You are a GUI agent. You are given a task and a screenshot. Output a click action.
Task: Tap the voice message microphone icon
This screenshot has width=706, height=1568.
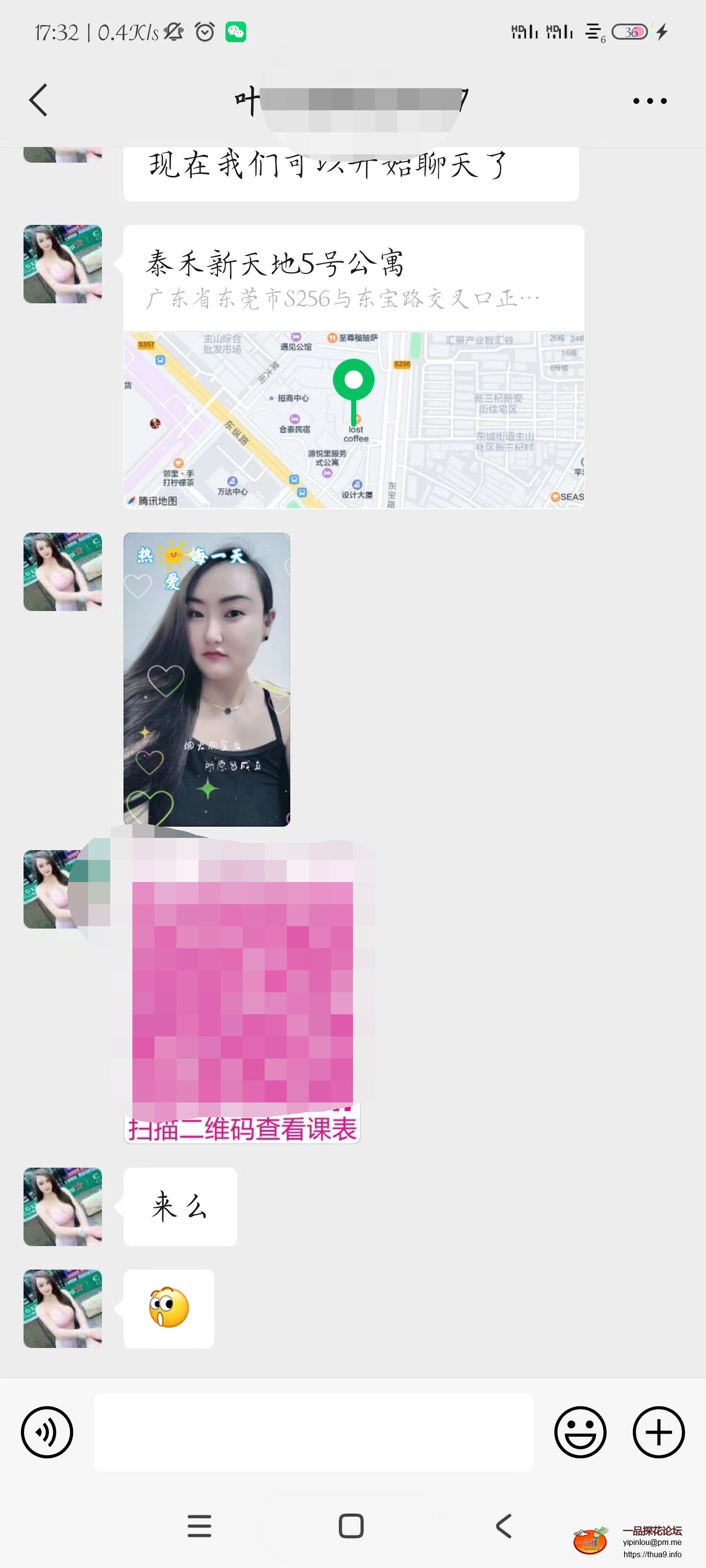point(47,1432)
